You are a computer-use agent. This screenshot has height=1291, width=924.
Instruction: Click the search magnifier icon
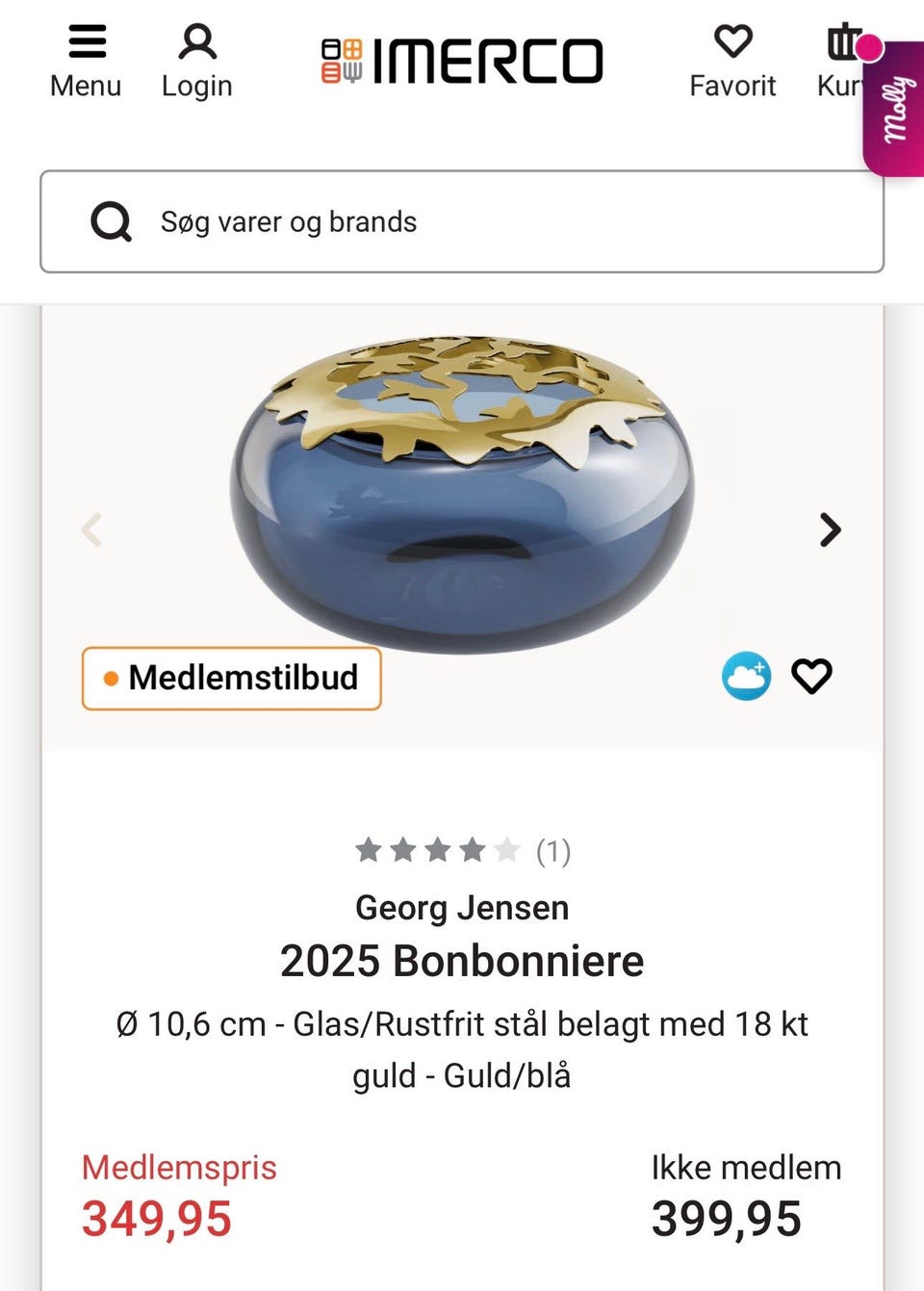click(x=110, y=220)
